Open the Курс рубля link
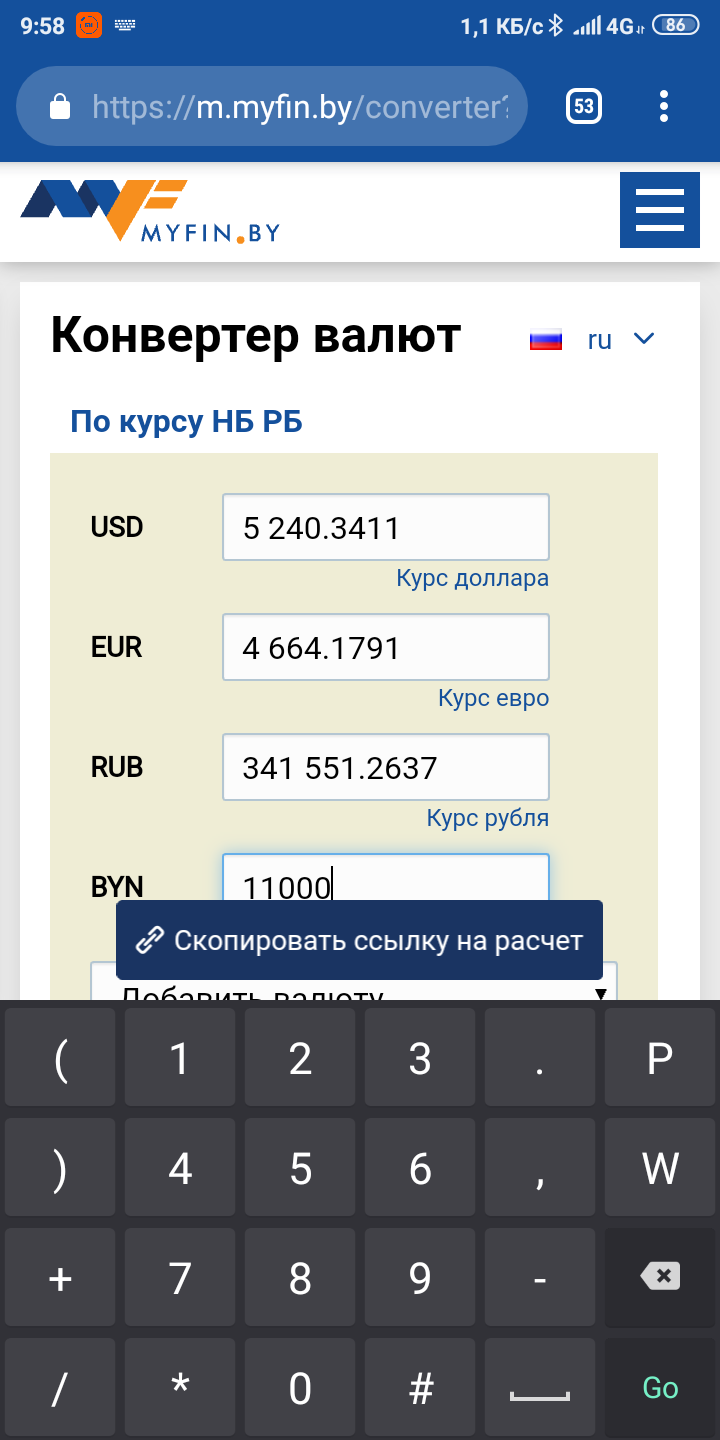Viewport: 720px width, 1440px height. tap(487, 818)
